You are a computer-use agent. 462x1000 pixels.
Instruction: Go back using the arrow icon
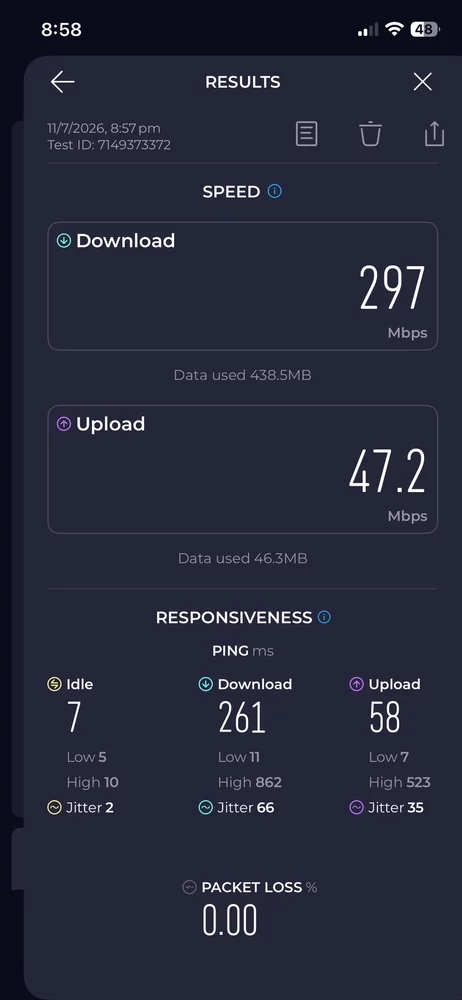(x=63, y=82)
